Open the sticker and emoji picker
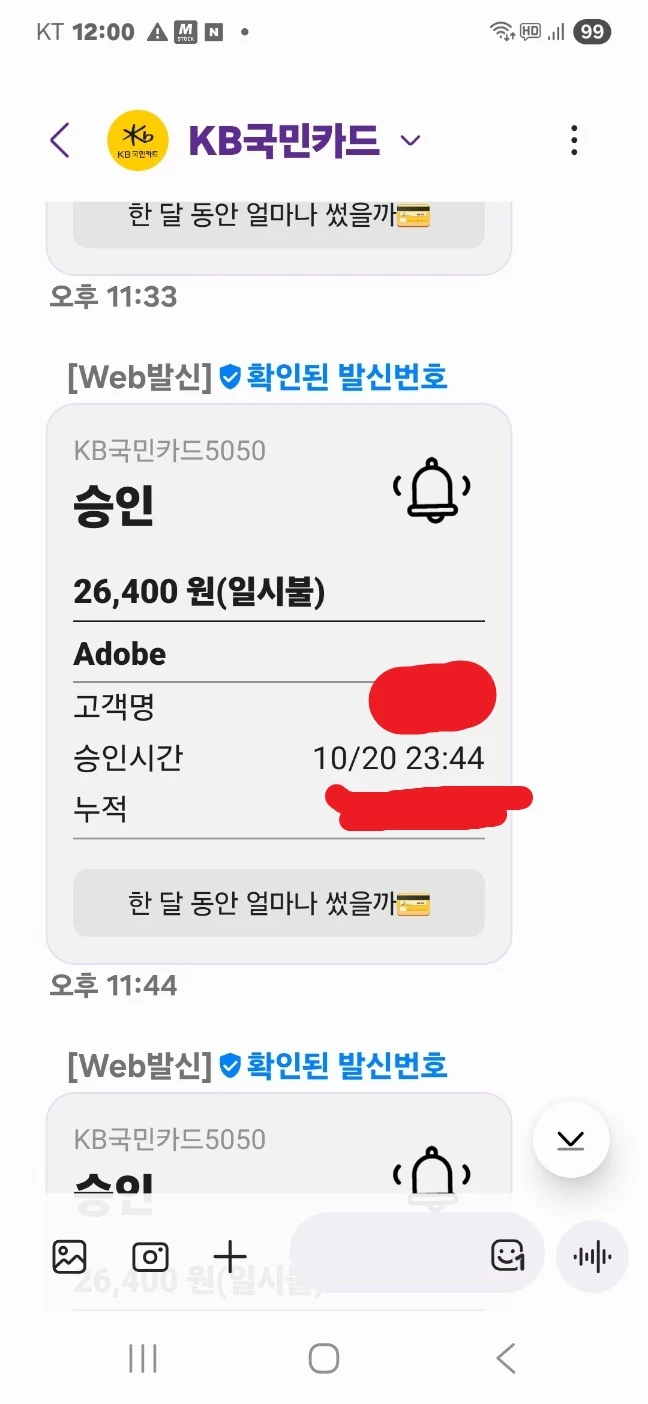Screen dimensions: 648x1404 point(508,1255)
